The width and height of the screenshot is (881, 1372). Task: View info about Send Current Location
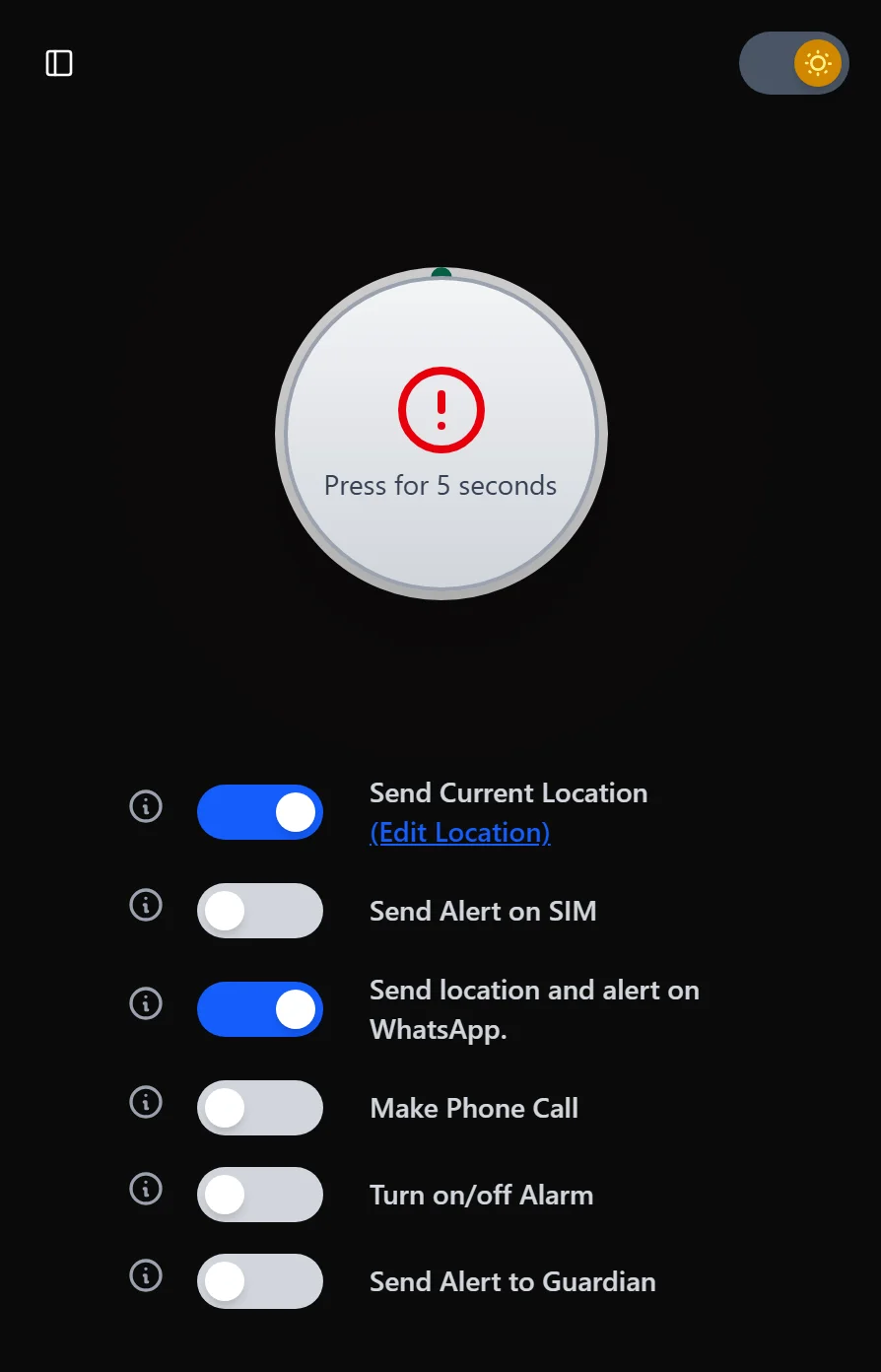point(146,806)
